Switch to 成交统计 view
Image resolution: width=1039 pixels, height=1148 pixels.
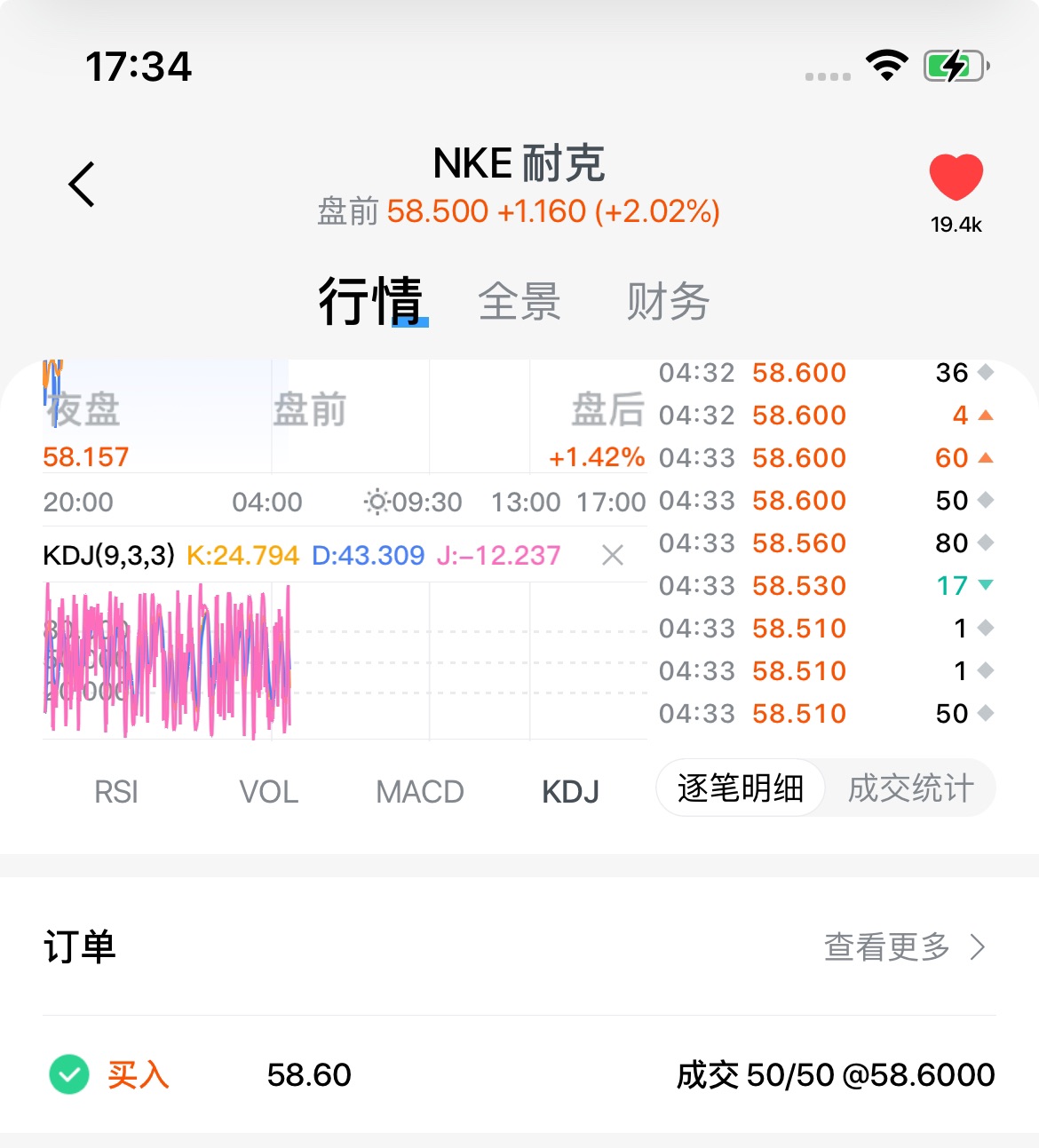(910, 788)
